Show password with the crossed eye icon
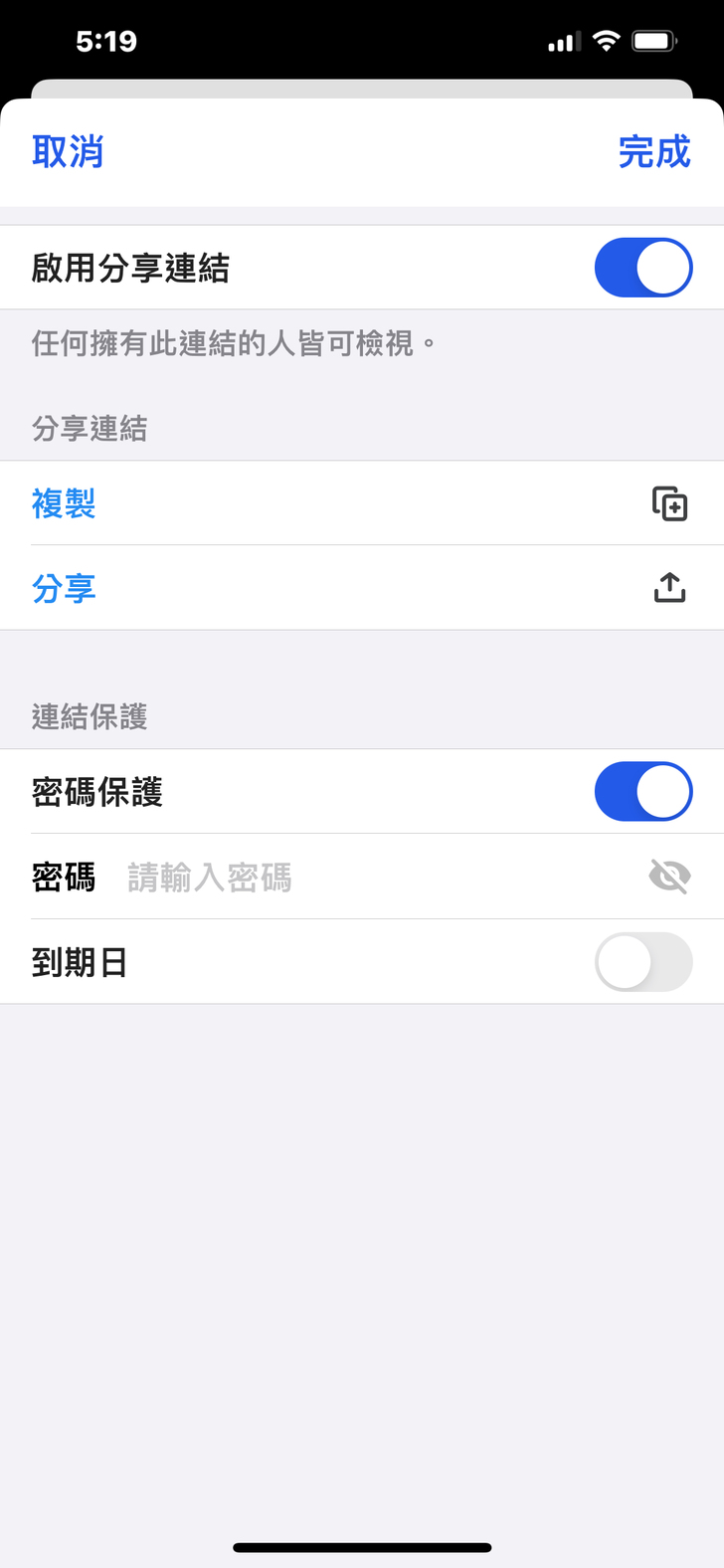This screenshot has height=1568, width=724. (x=669, y=877)
